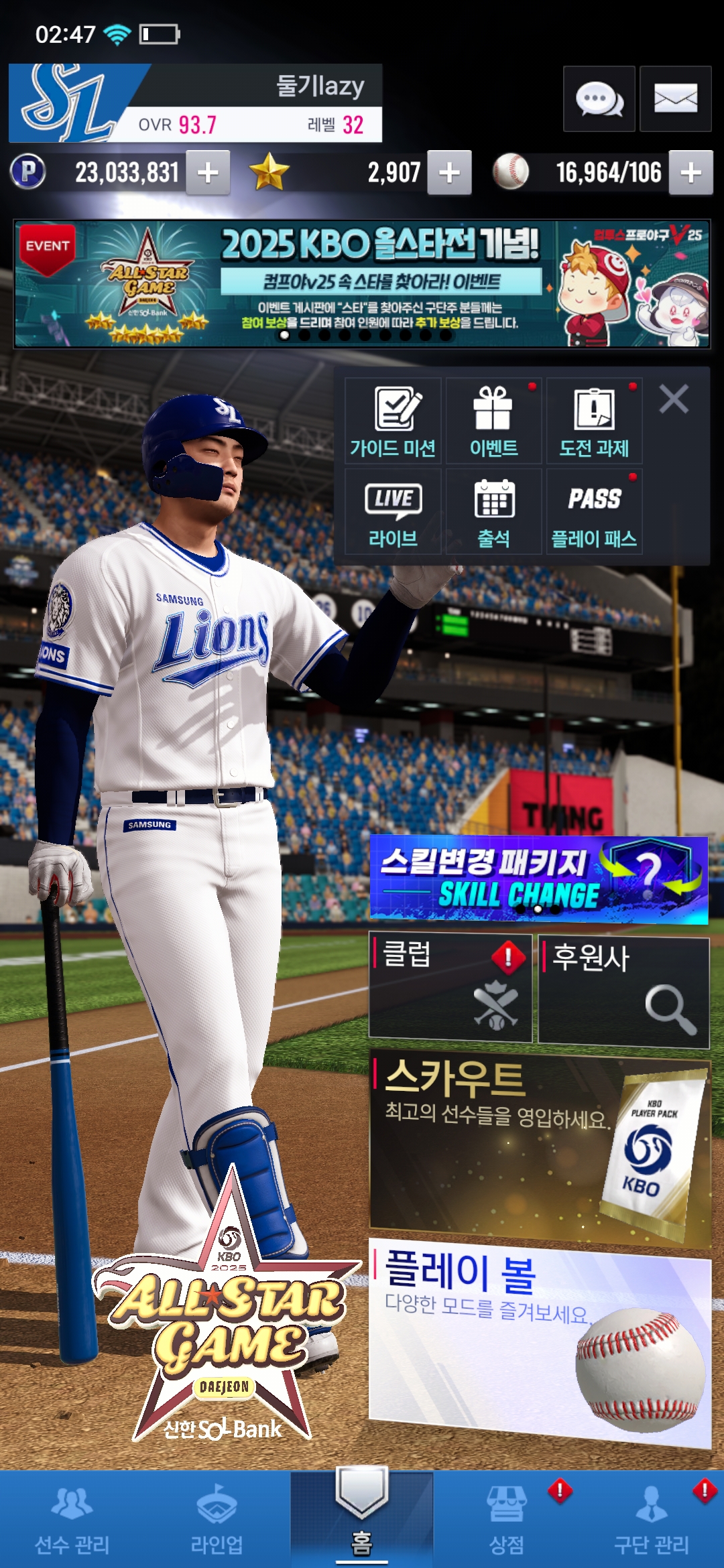The image size is (724, 1568).
Task: Open 플레이 패스
Action: coord(594,511)
